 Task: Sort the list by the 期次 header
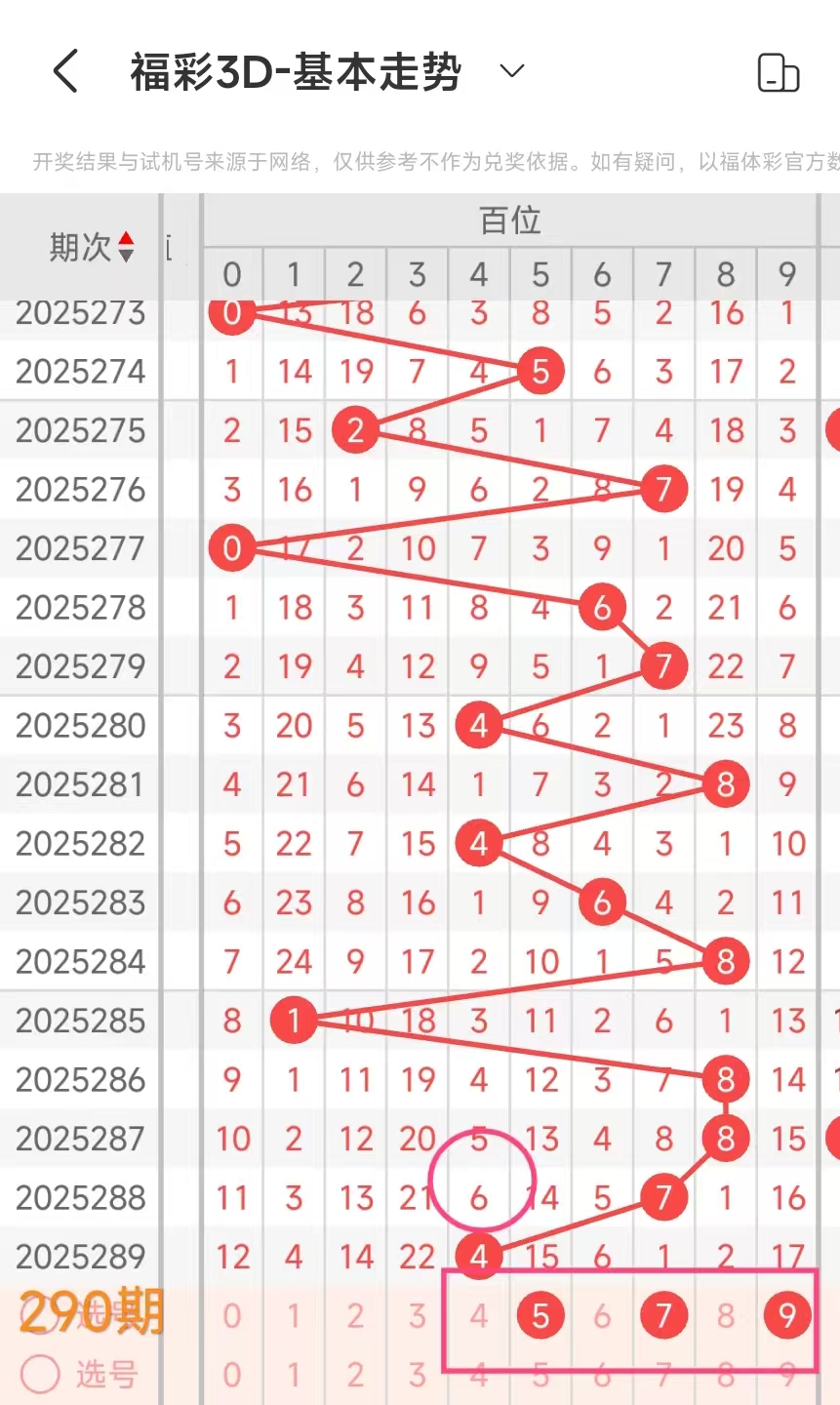click(x=93, y=247)
